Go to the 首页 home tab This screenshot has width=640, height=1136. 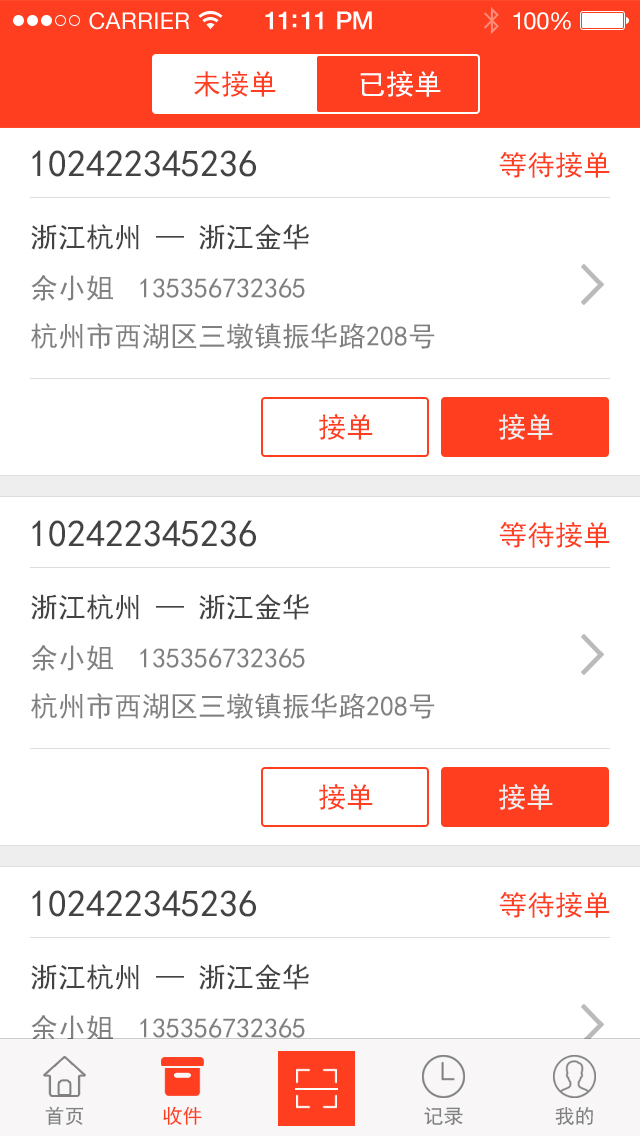[x=64, y=1090]
